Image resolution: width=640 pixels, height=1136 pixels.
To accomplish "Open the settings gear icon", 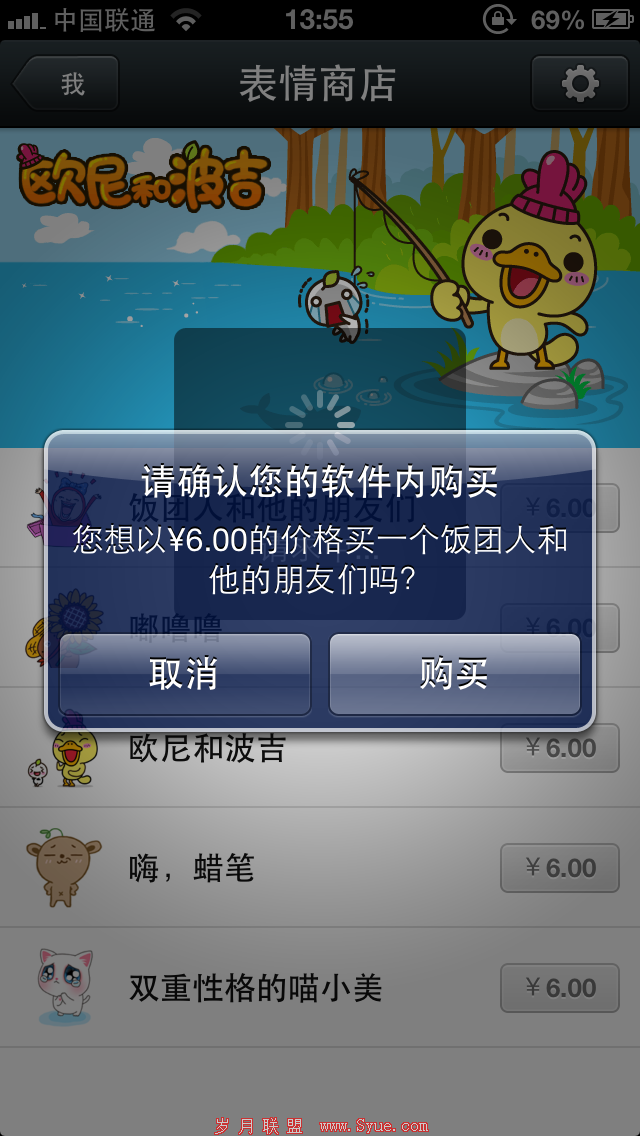I will (580, 83).
